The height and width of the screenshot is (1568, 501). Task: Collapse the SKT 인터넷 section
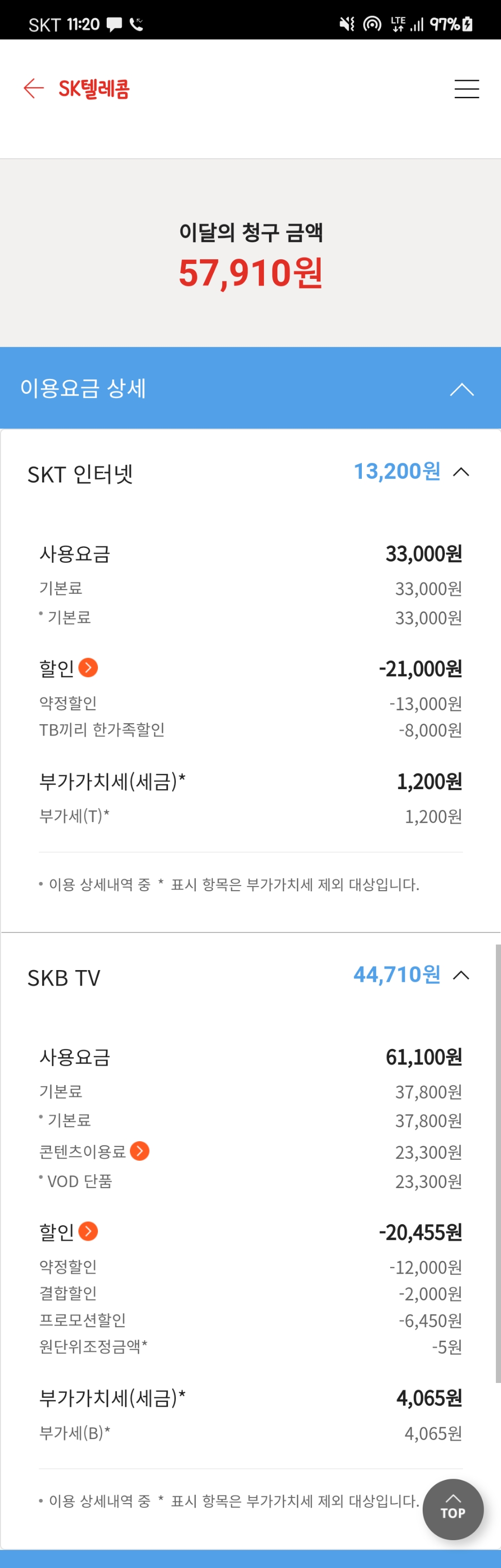(461, 472)
